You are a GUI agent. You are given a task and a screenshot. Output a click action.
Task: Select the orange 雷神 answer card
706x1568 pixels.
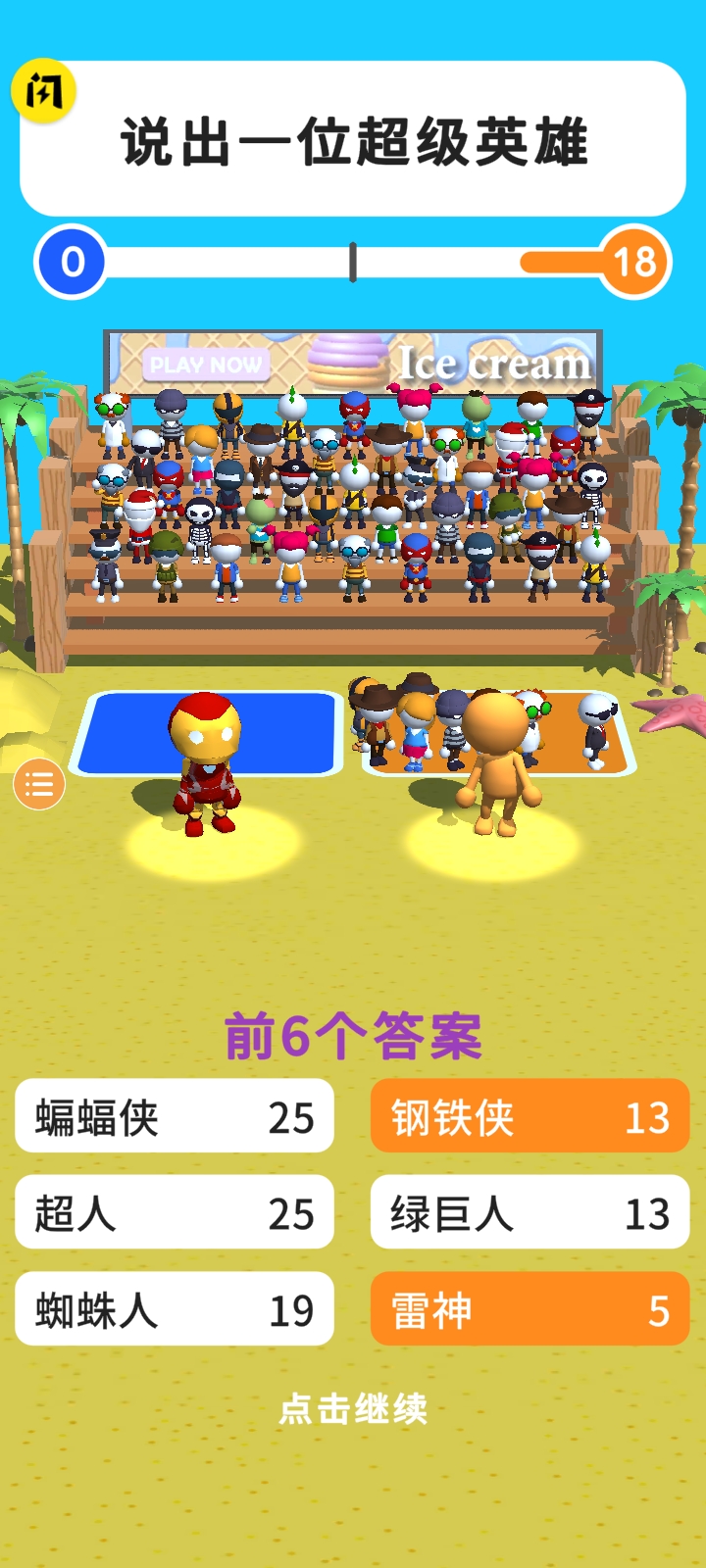click(x=529, y=1311)
